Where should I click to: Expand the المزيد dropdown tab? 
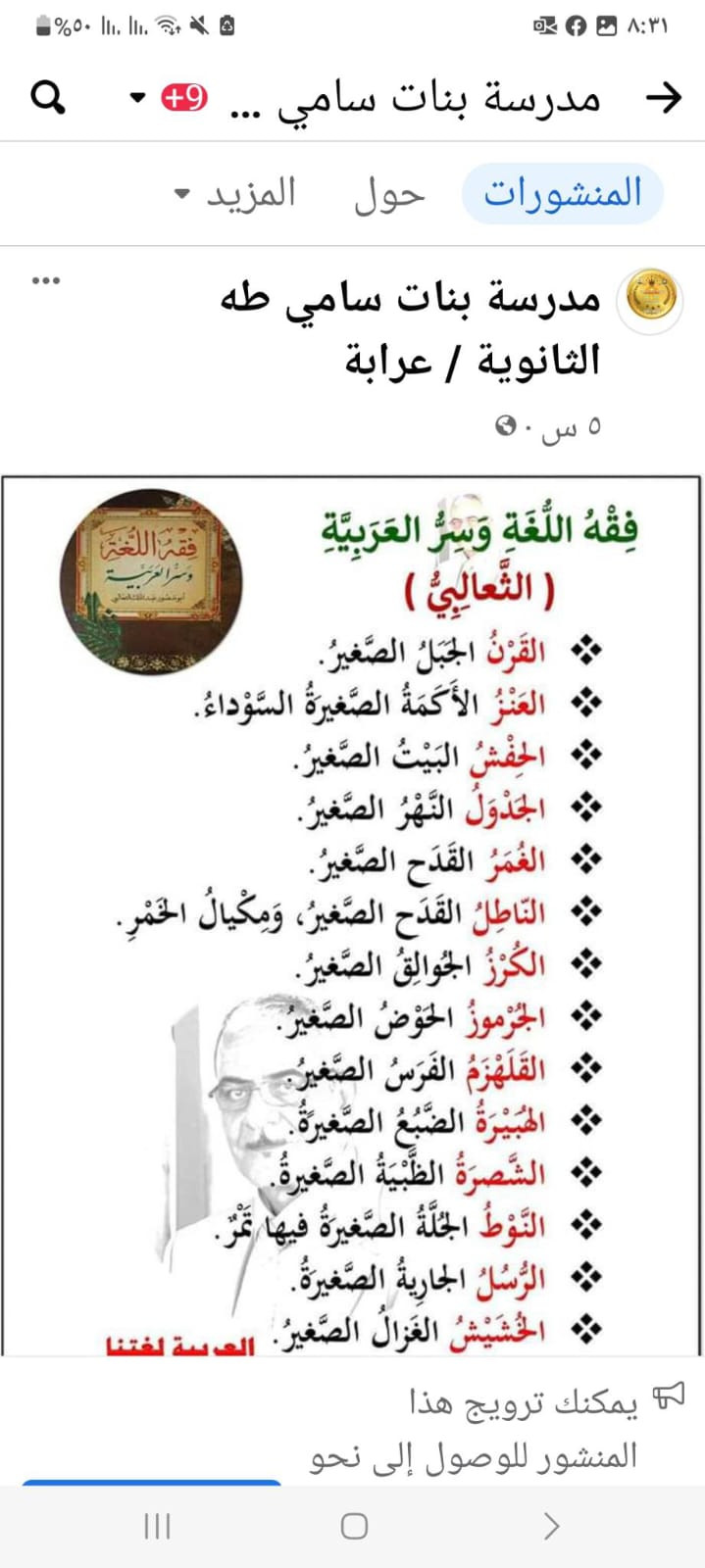(x=235, y=193)
